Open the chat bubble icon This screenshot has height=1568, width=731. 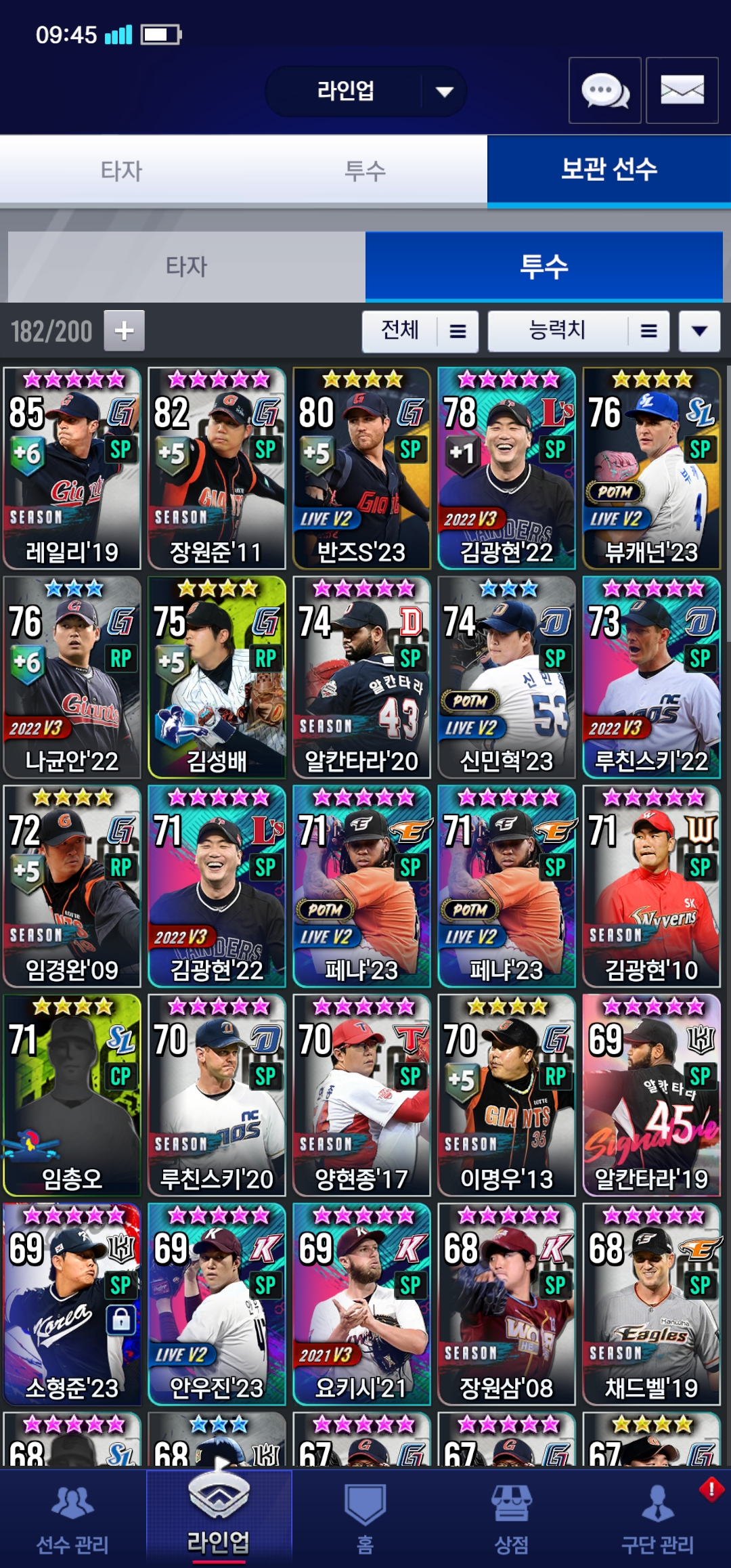click(x=604, y=91)
